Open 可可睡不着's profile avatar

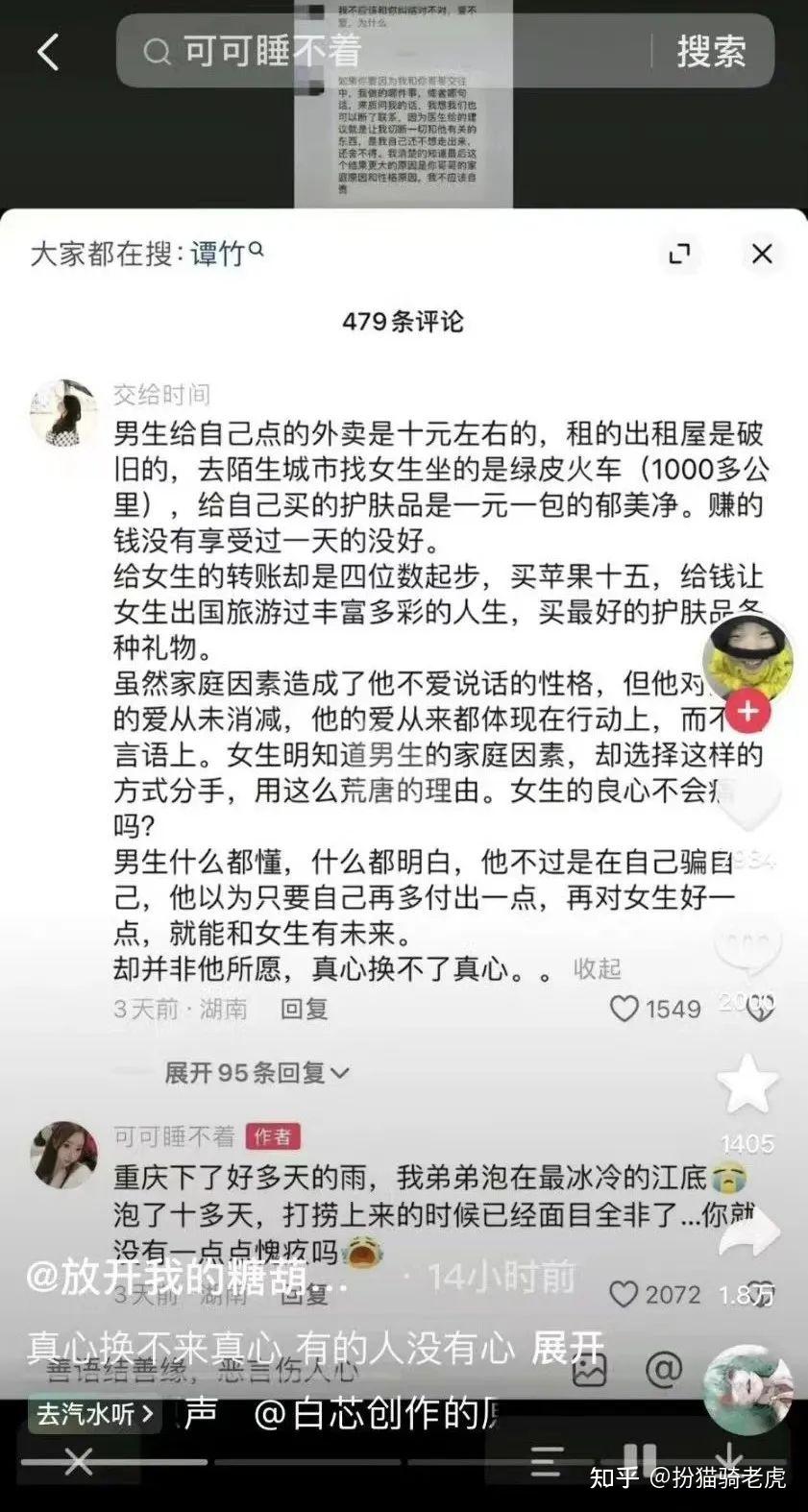pyautogui.click(x=63, y=1155)
